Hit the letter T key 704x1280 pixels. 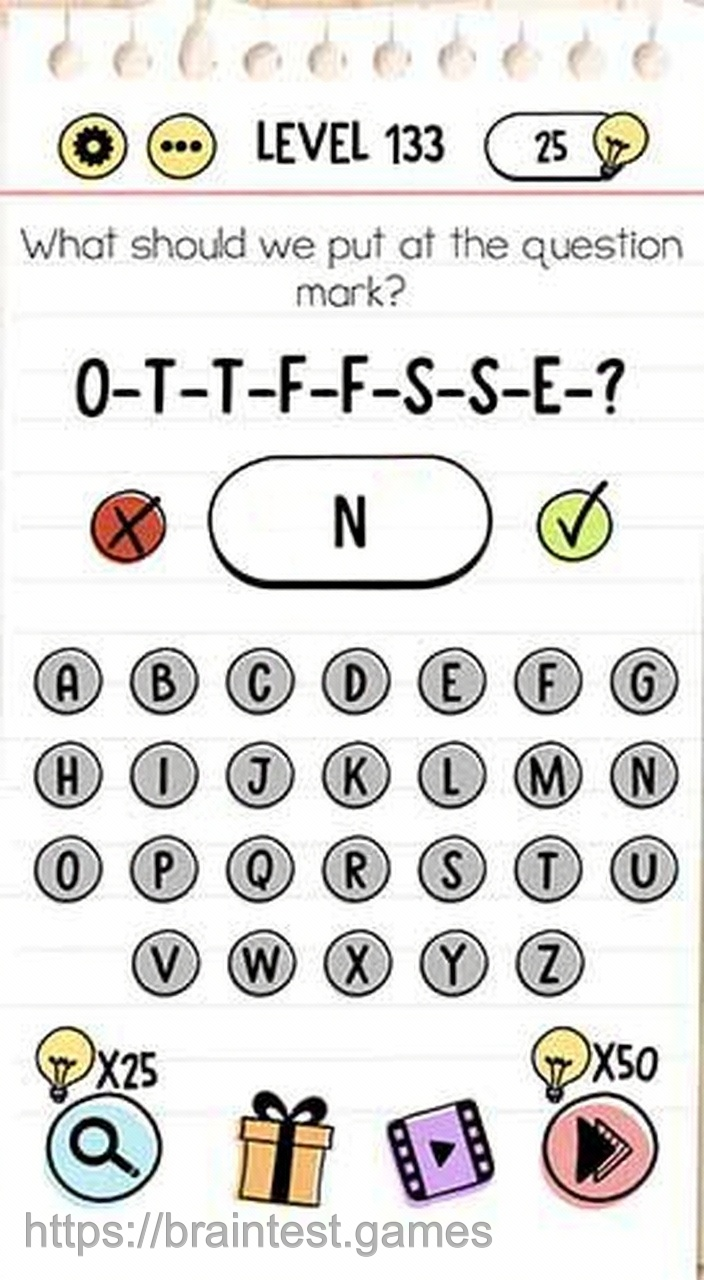point(547,870)
